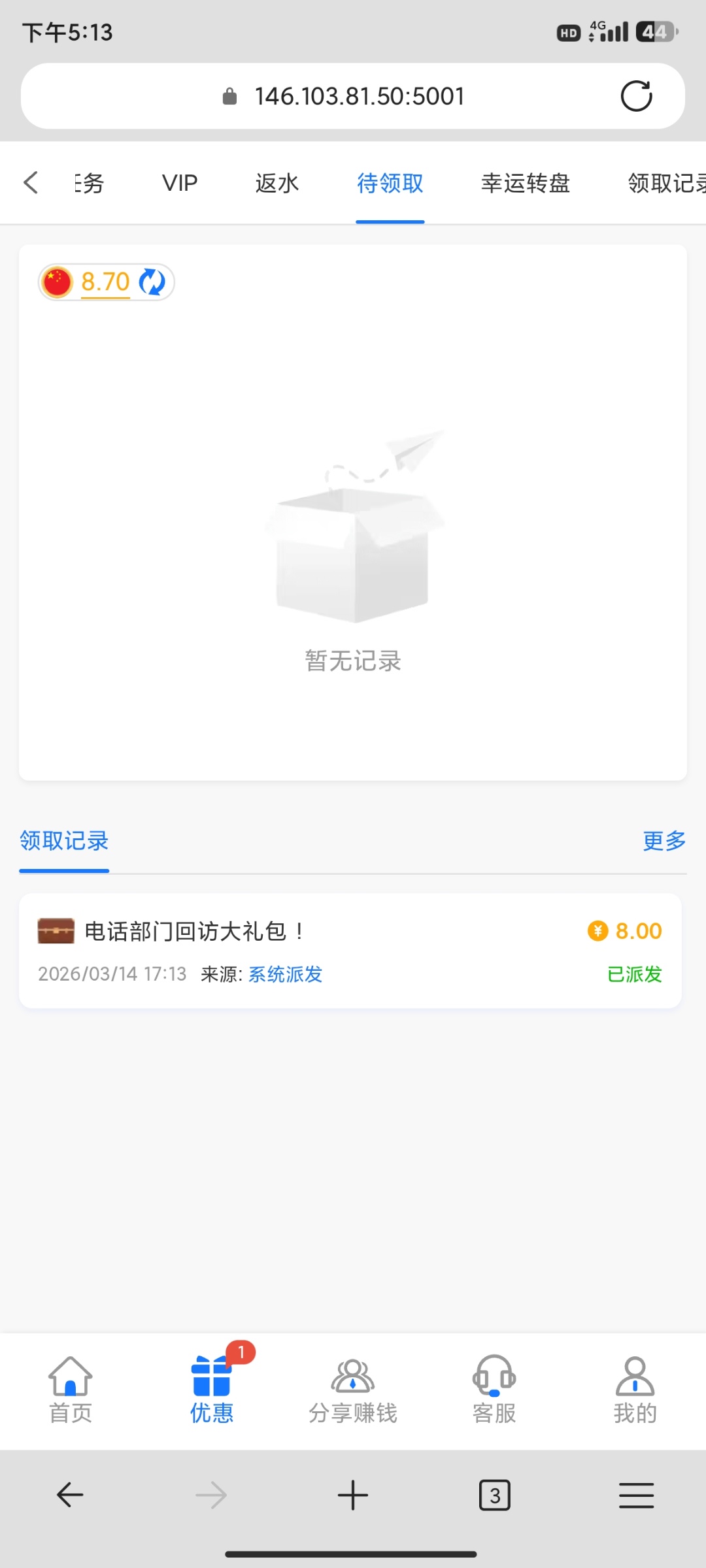Open the 返水 tab
706x1568 pixels.
coord(277,183)
